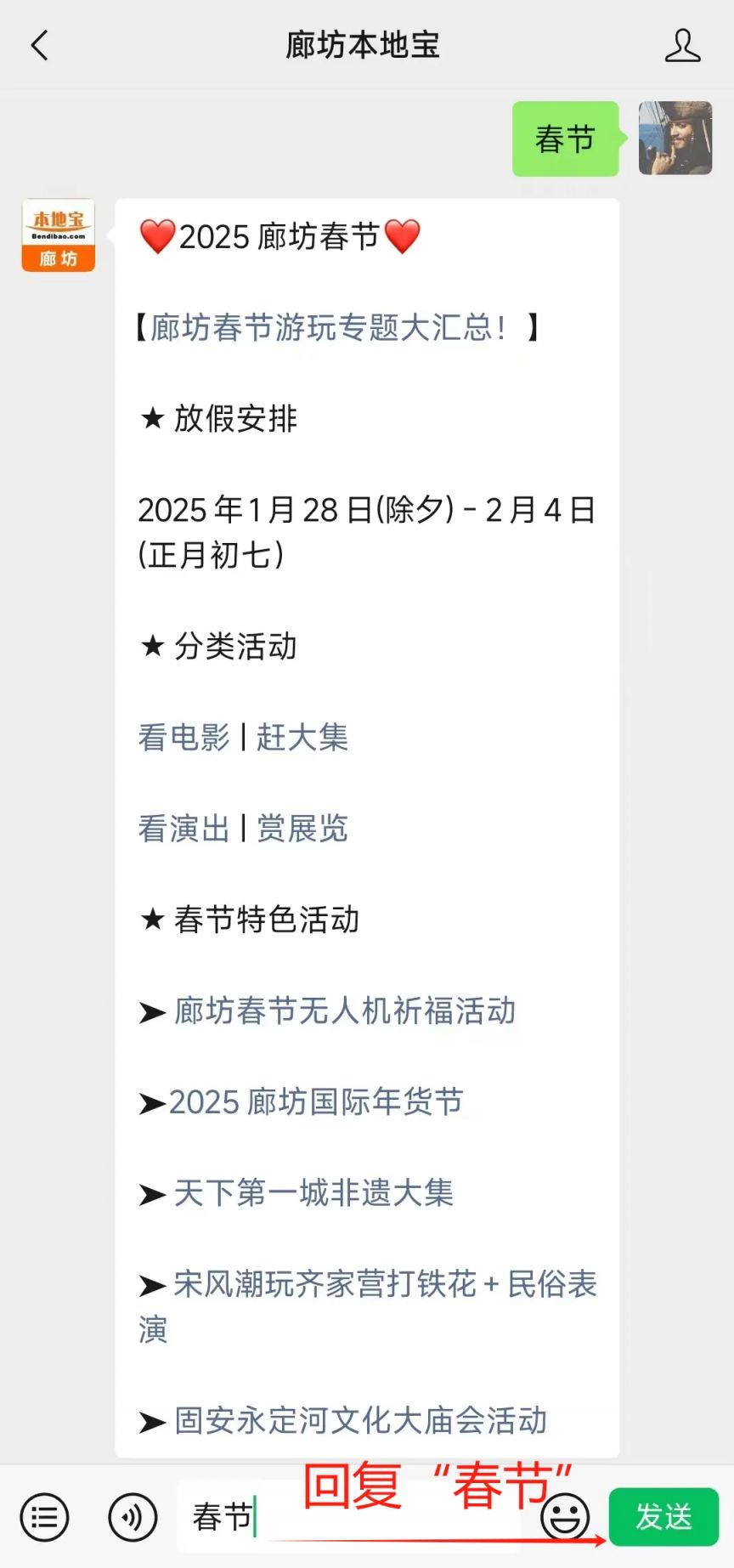
Task: Open the emoji picker
Action: pyautogui.click(x=562, y=1516)
